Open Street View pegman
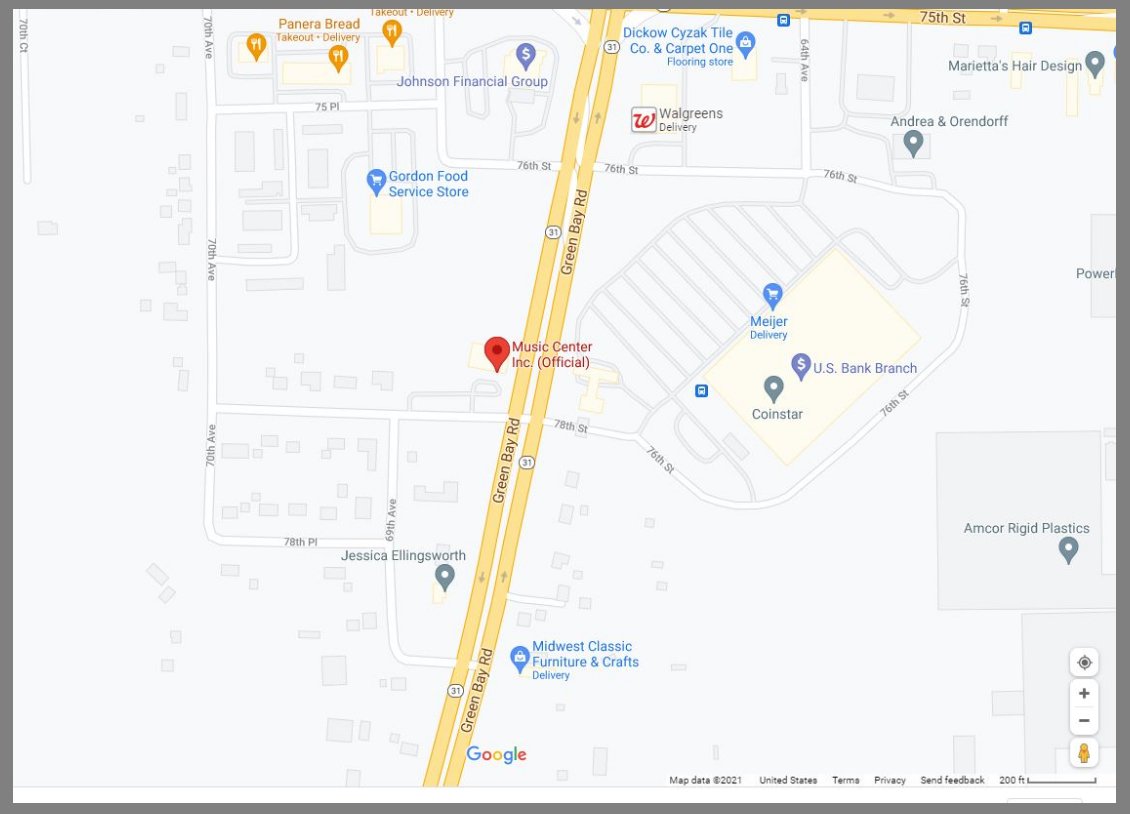The width and height of the screenshot is (1130, 814). click(1084, 753)
